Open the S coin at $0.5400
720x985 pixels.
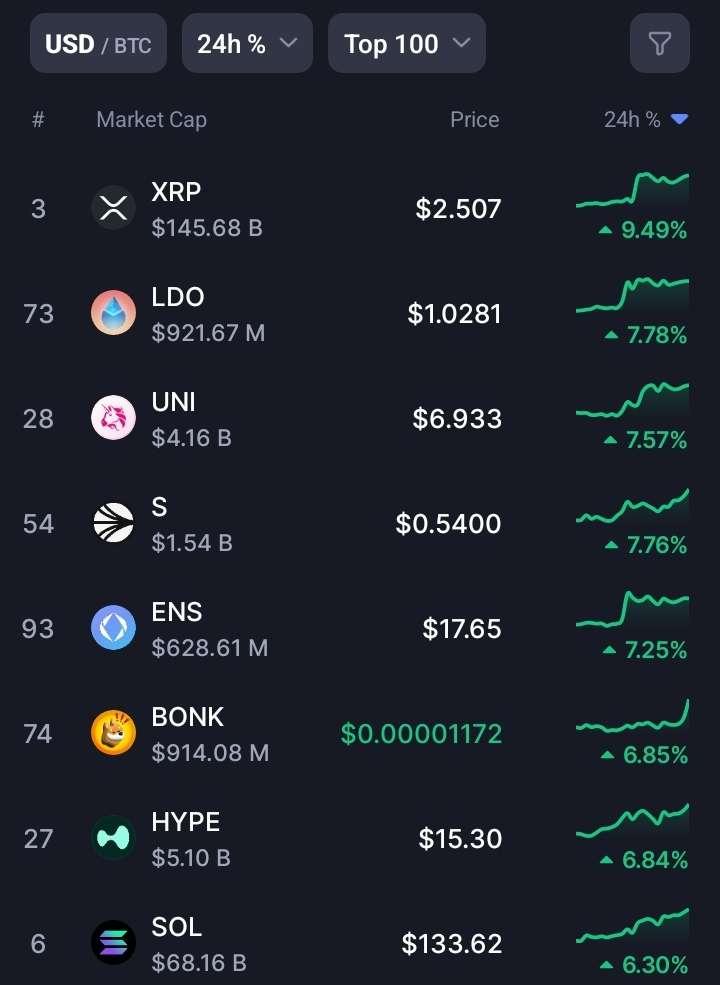(x=360, y=523)
